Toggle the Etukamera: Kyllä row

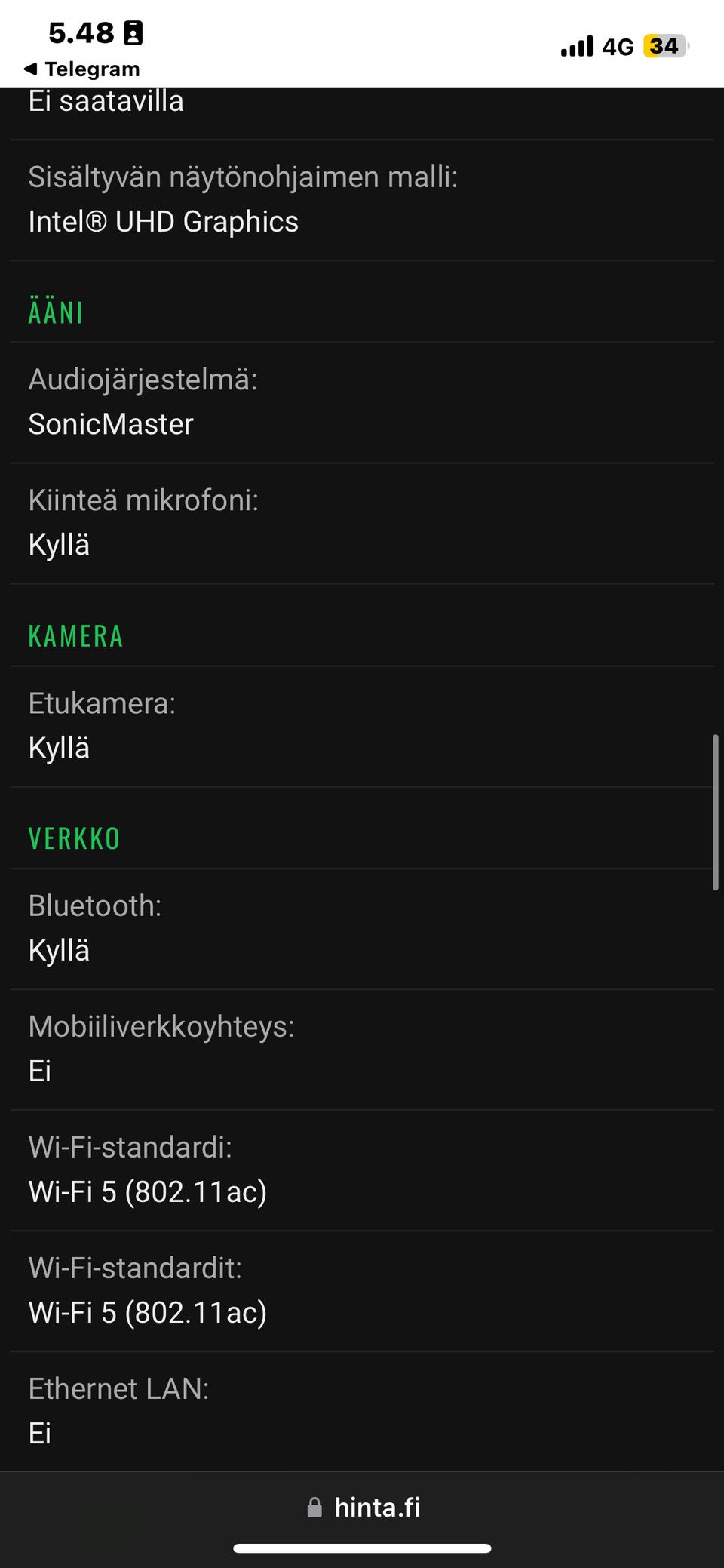coord(362,725)
